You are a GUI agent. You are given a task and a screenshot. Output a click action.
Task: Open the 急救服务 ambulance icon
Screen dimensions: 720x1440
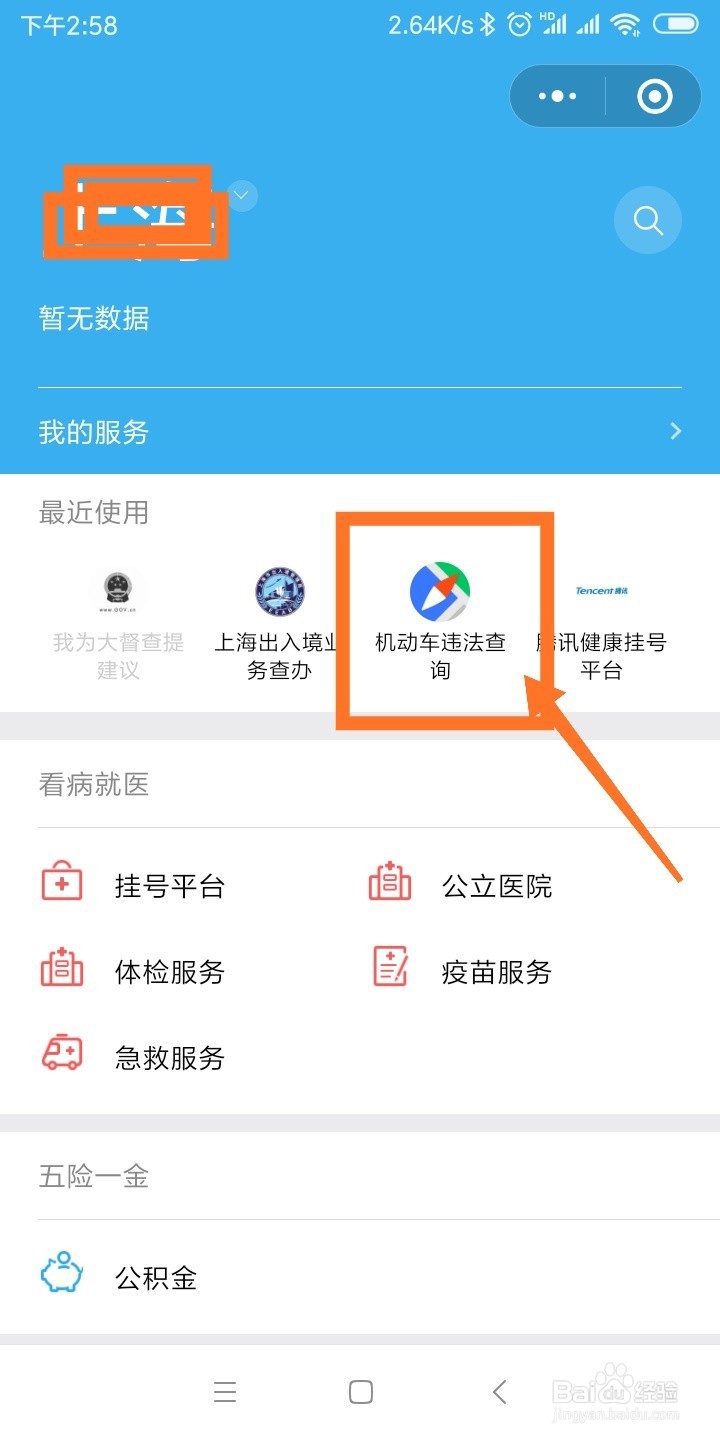[x=61, y=1055]
